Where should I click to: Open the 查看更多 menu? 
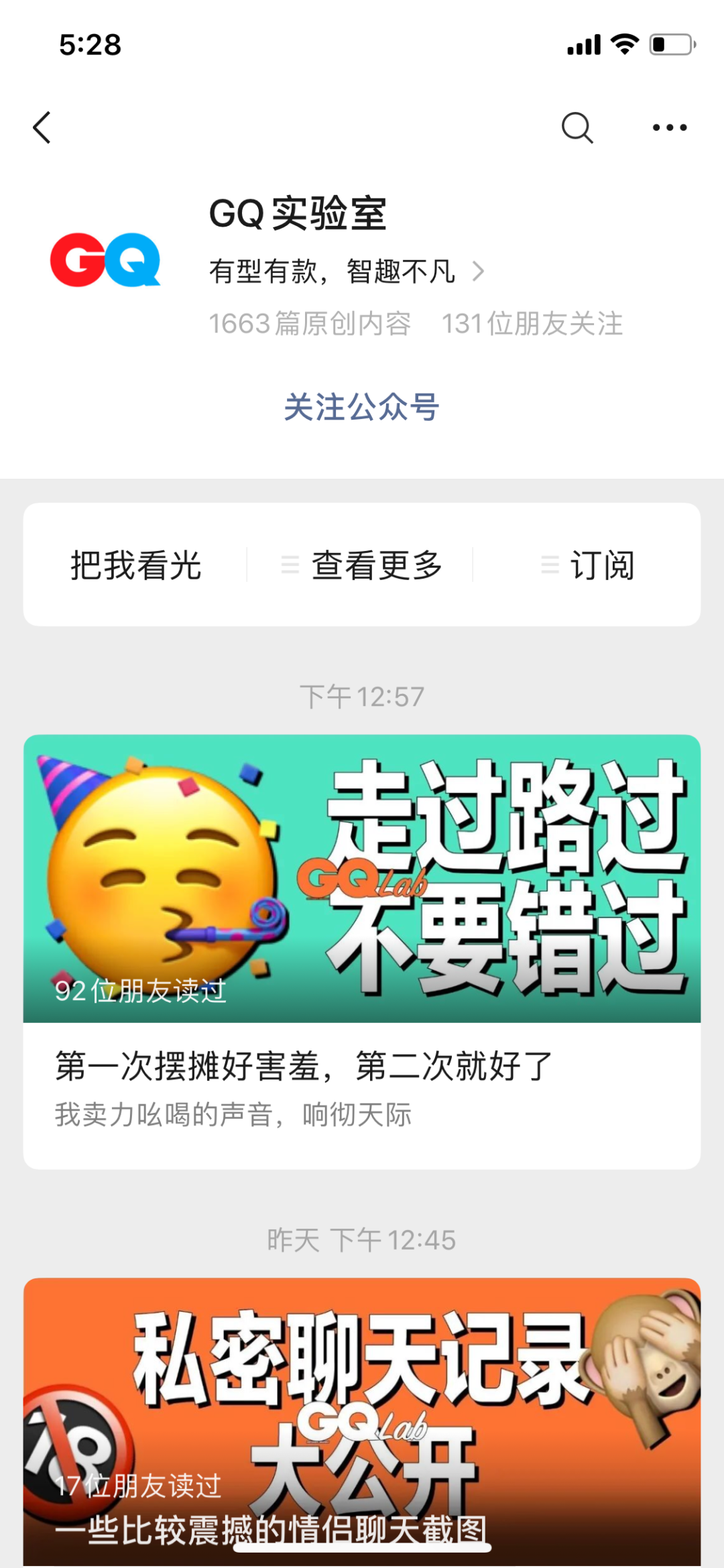click(x=363, y=565)
